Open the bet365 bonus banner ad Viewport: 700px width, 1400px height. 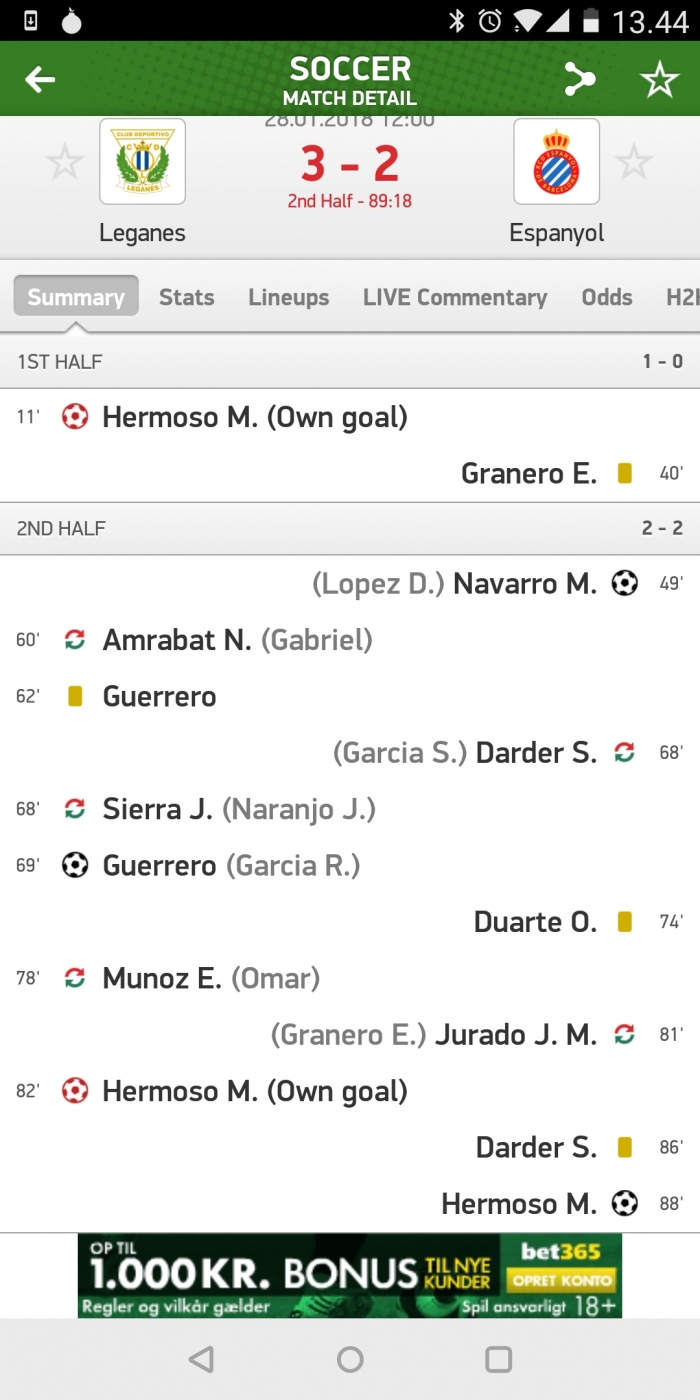(x=350, y=1275)
